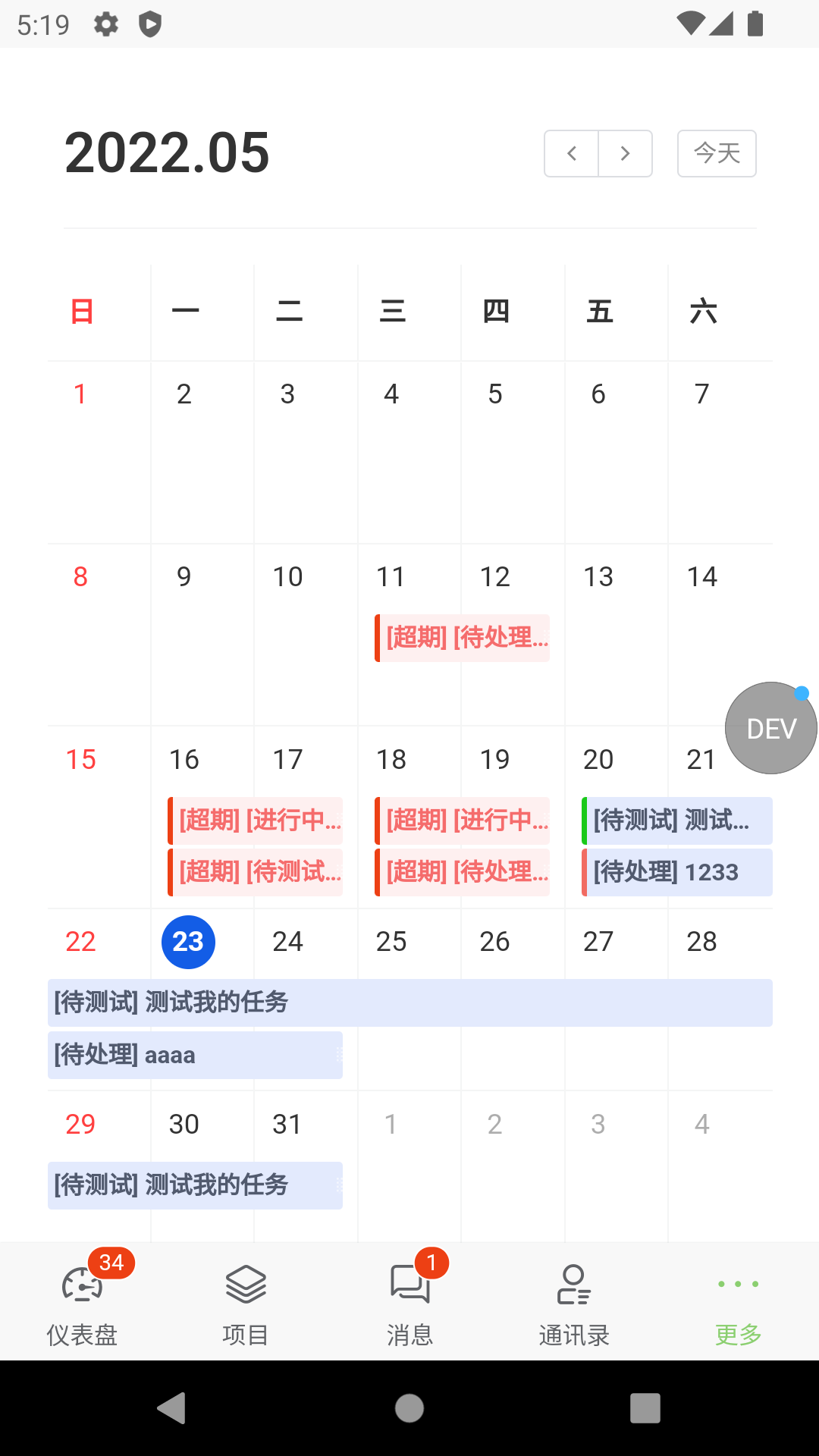The width and height of the screenshot is (819, 1456).
Task: Open the floating DEV button
Action: [x=770, y=728]
